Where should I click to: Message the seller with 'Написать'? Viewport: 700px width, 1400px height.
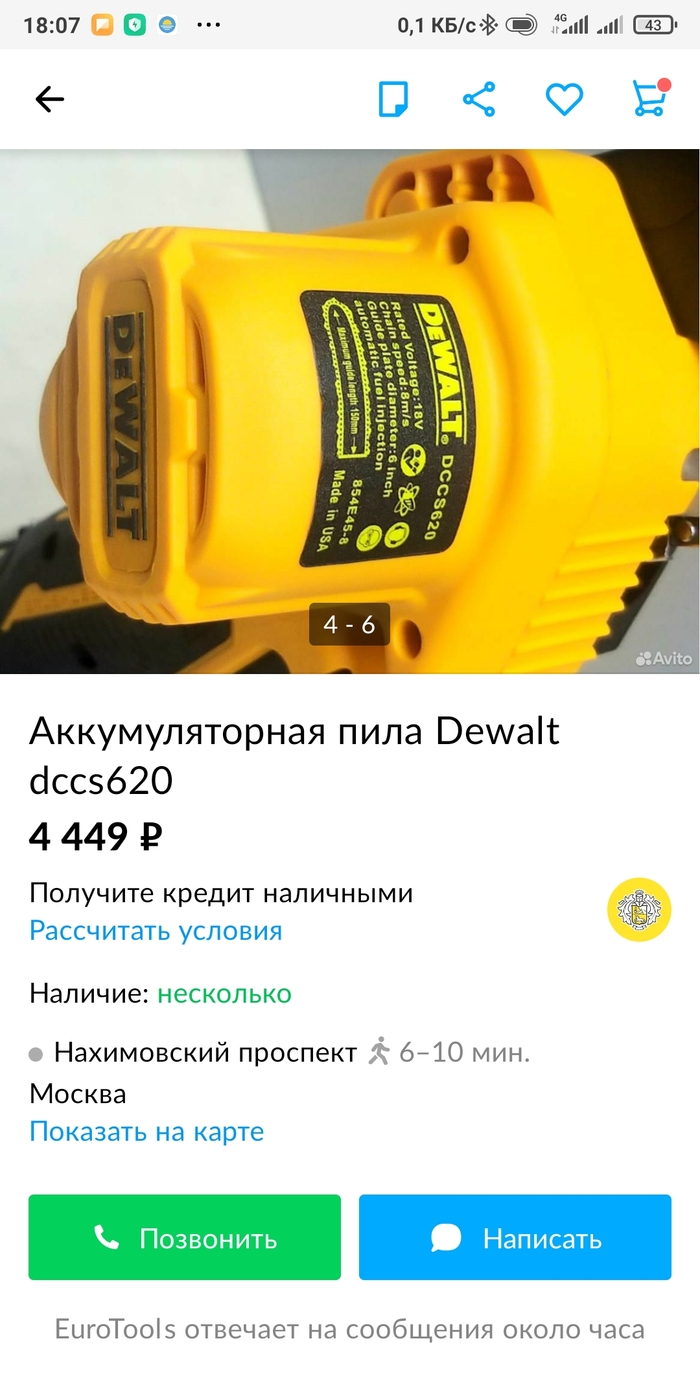tap(515, 1238)
